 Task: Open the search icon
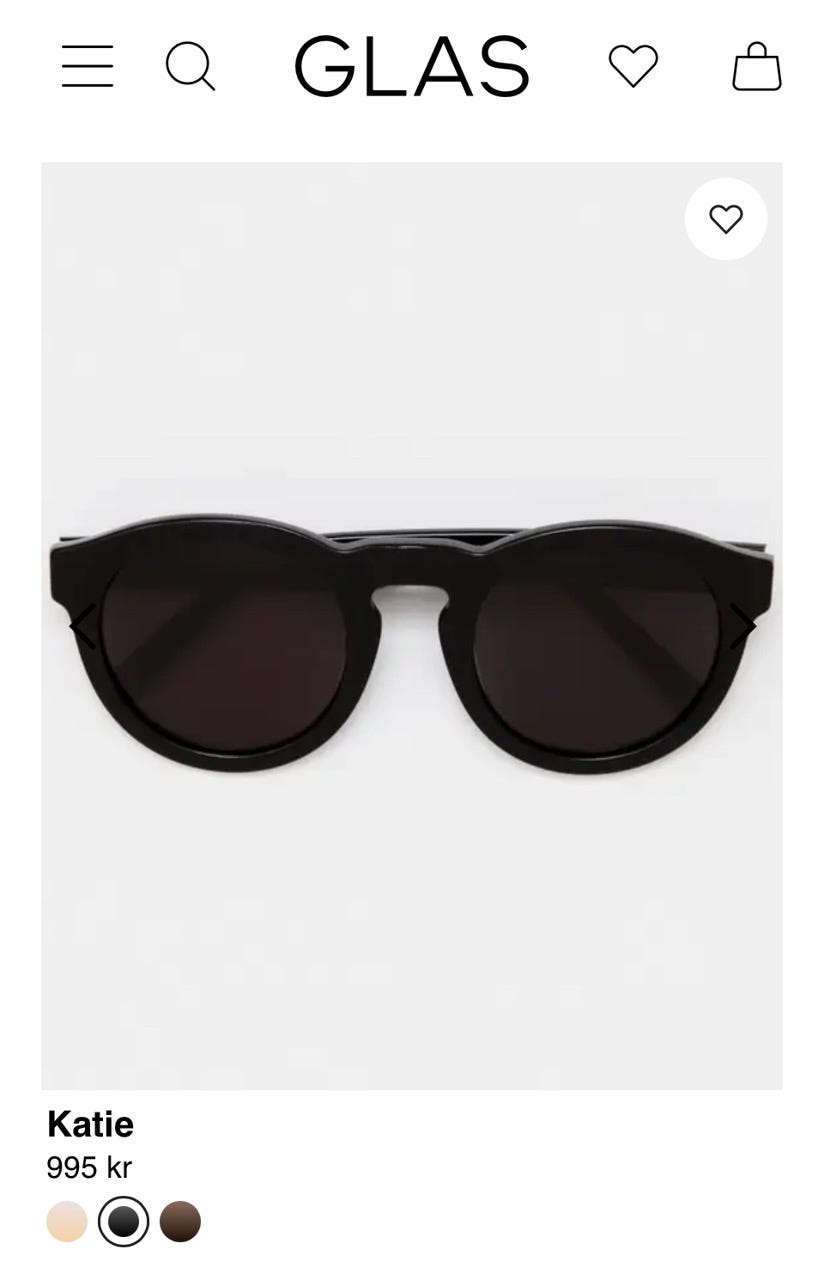point(190,67)
